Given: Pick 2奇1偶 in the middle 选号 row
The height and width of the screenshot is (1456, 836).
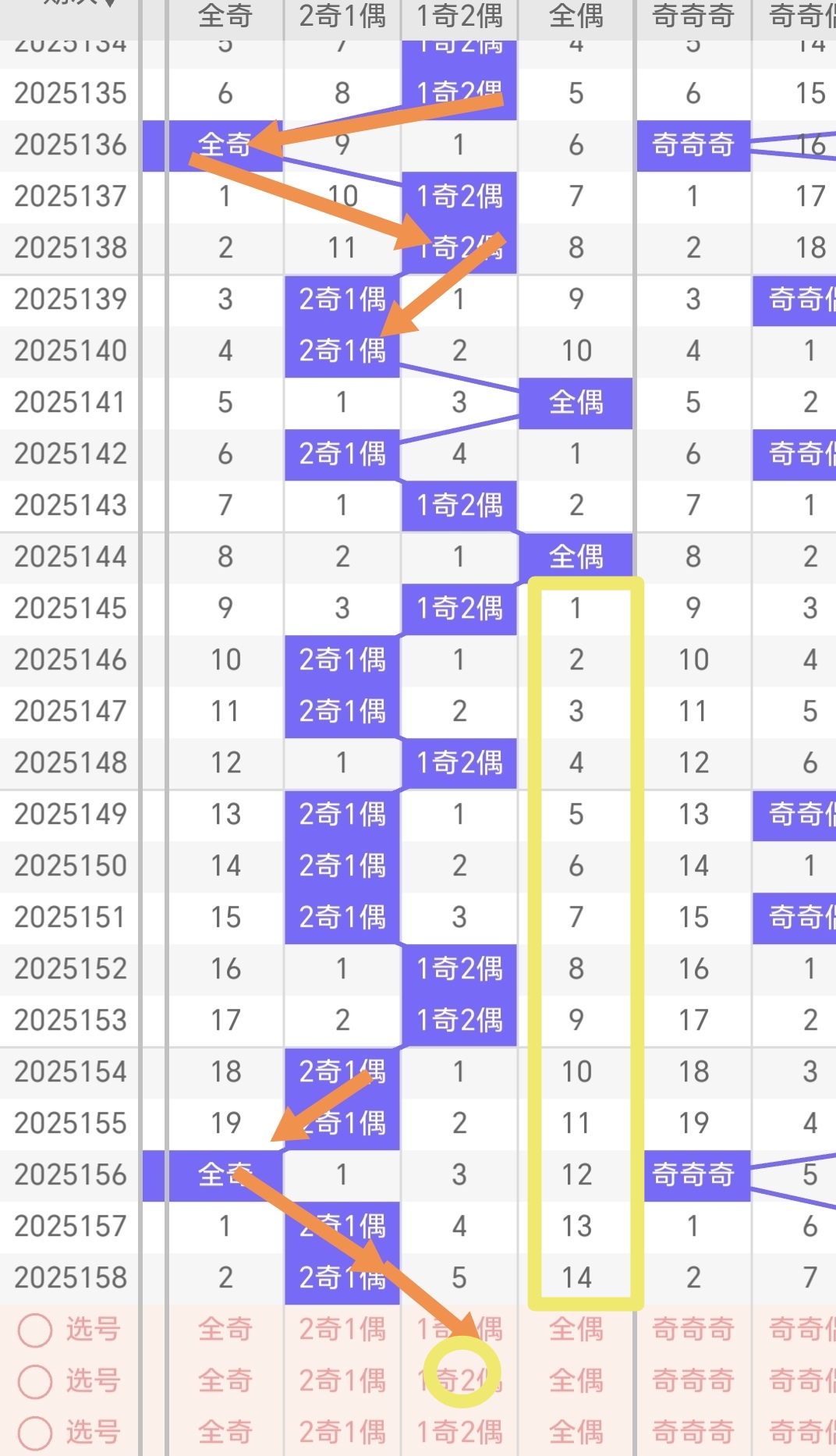Looking at the screenshot, I should (342, 1380).
